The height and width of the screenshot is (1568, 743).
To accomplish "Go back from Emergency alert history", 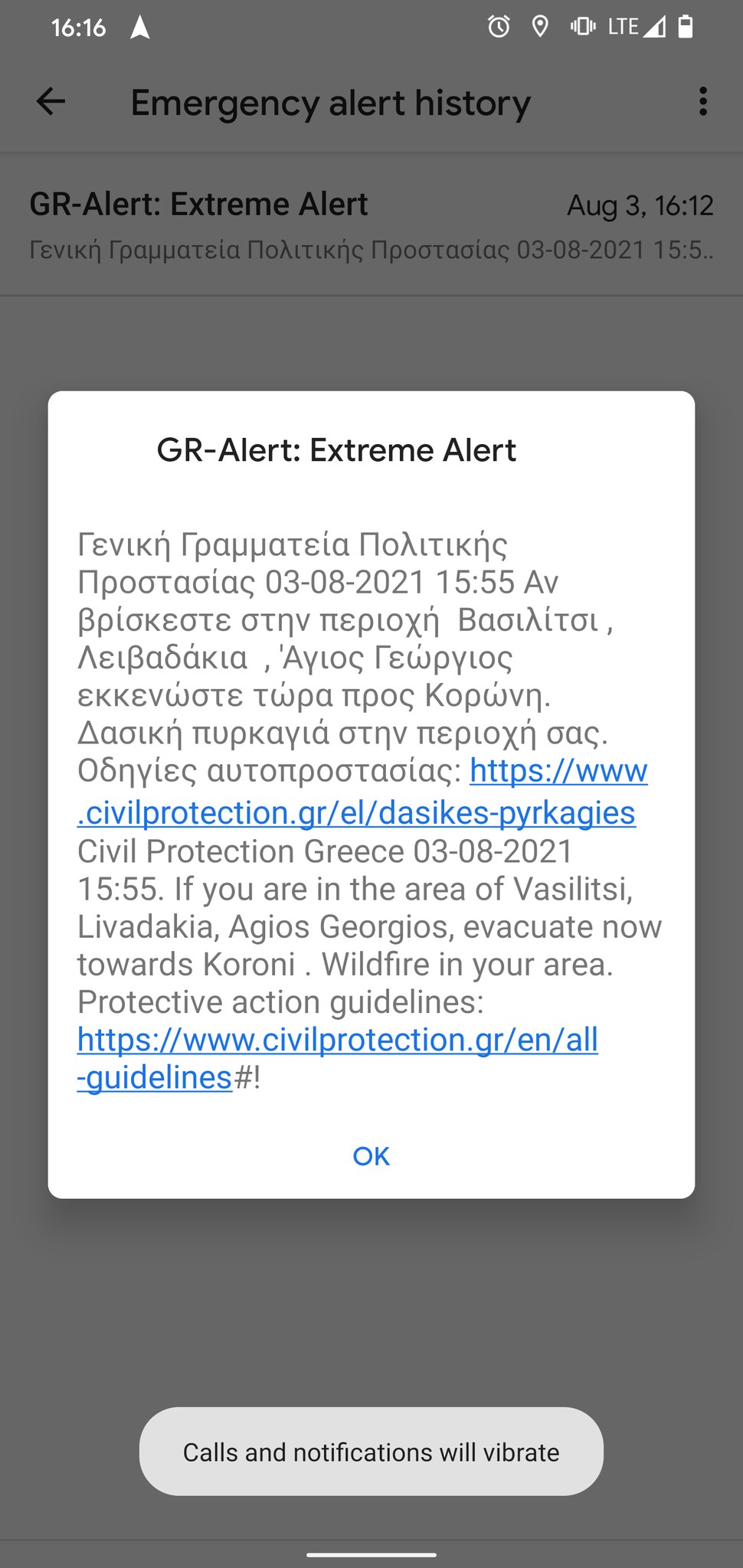I will tap(51, 102).
